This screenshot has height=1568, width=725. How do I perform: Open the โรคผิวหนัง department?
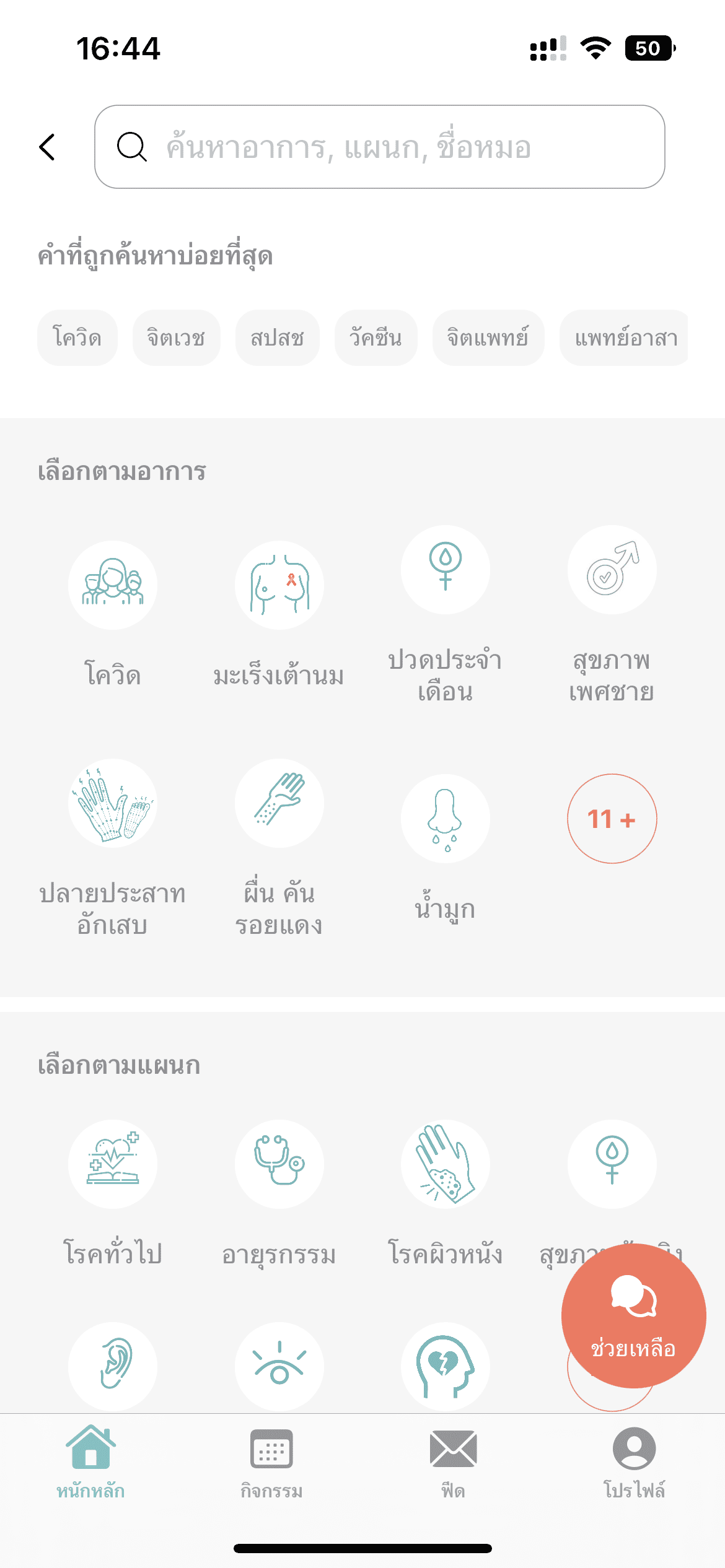coord(446,1193)
